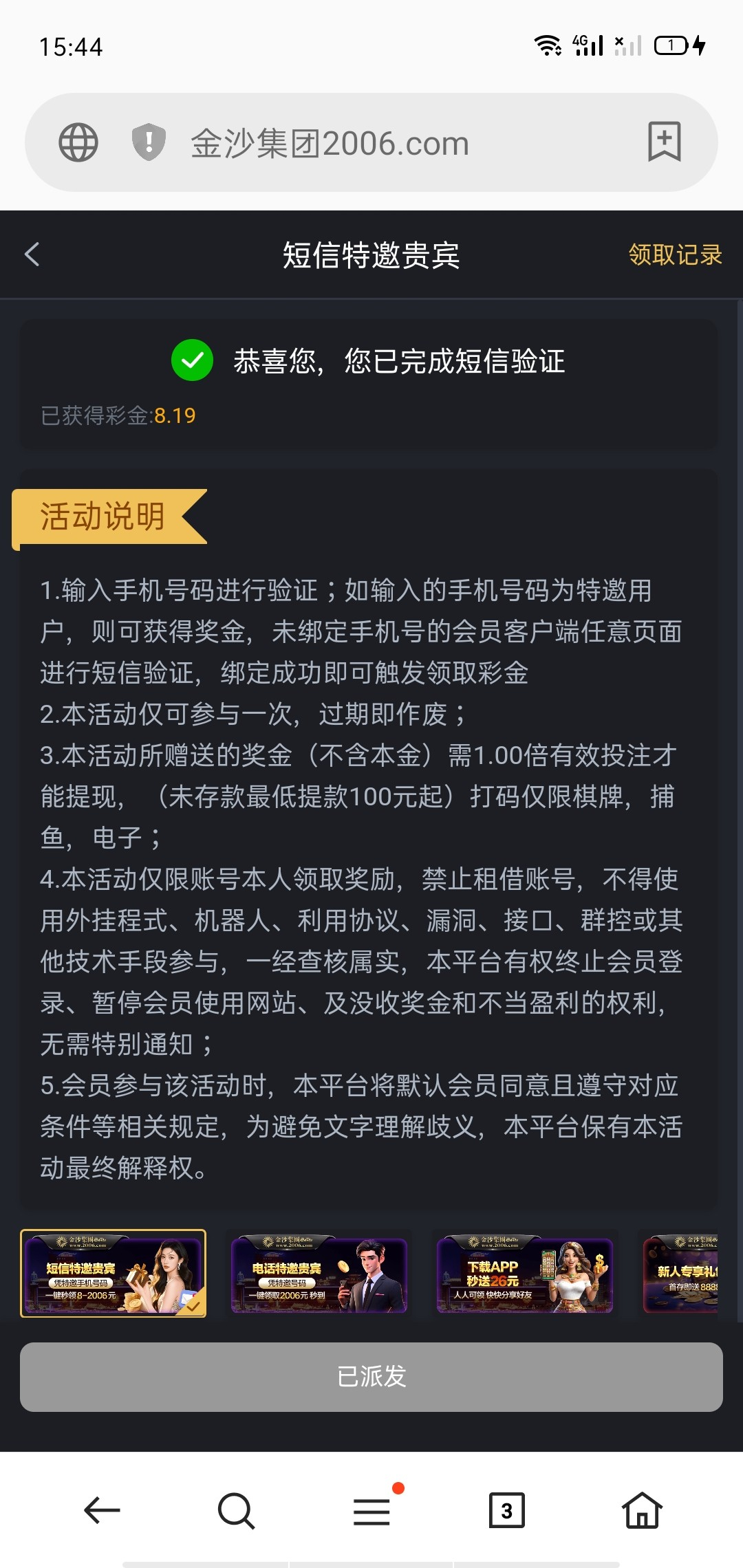Viewport: 743px width, 1568px height.
Task: Tap the globe icon in address bar
Action: click(x=78, y=142)
